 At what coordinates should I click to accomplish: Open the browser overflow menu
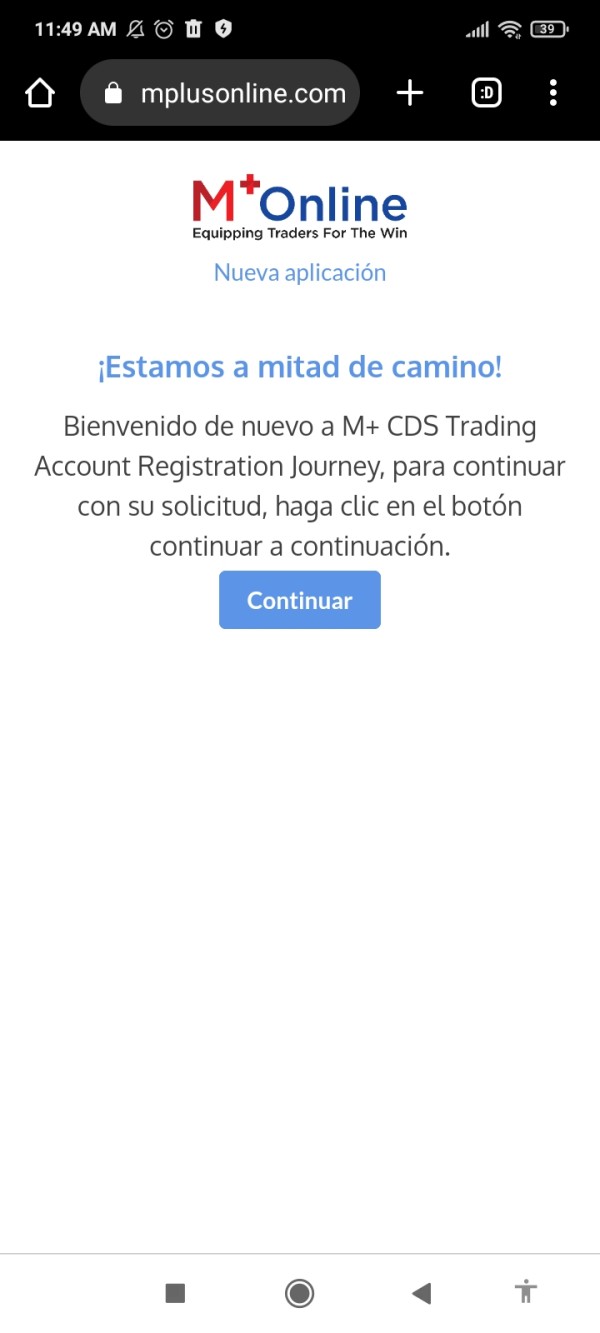(553, 93)
